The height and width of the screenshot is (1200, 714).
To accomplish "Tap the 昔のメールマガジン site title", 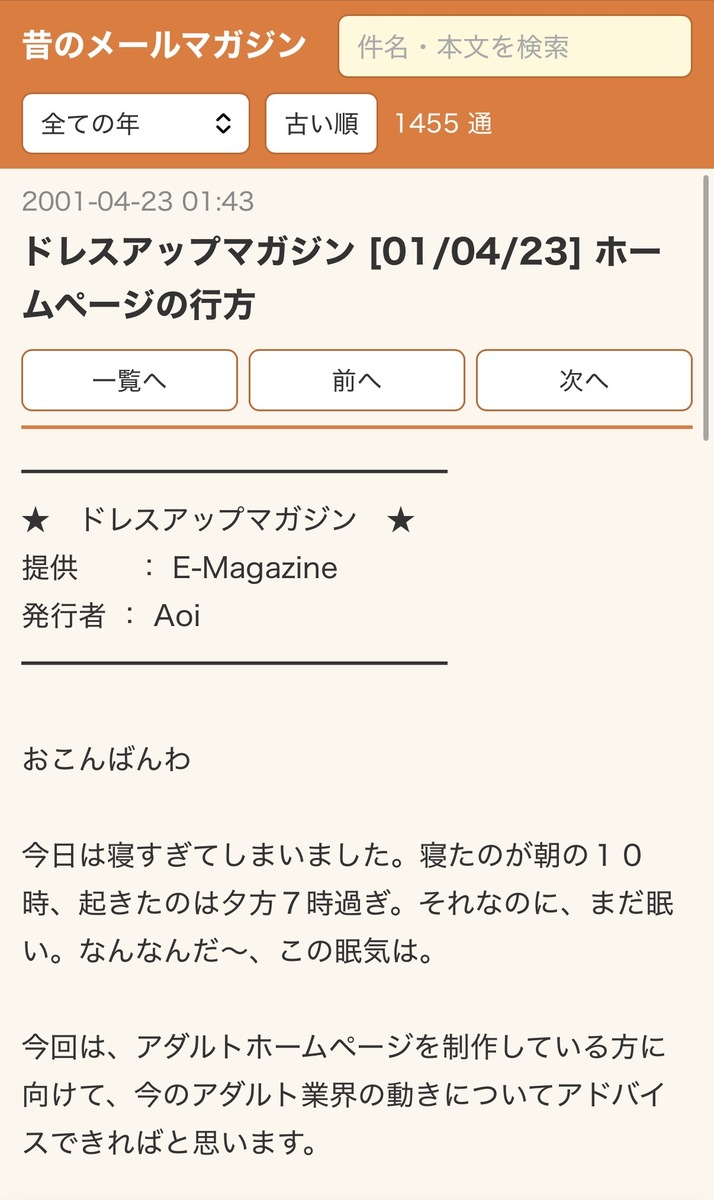I will coord(164,46).
